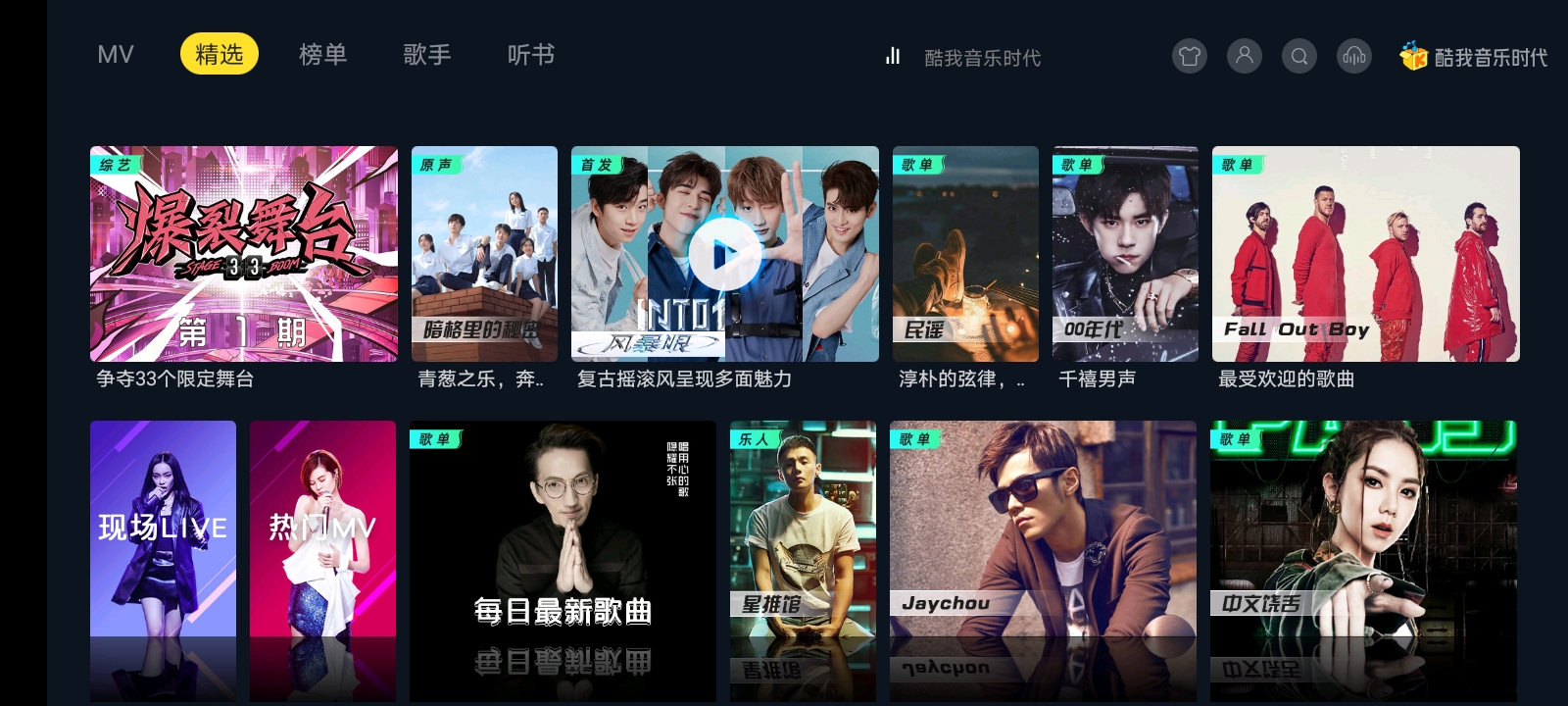The height and width of the screenshot is (706, 1568).
Task: Open the user profile icon
Action: pos(1245,56)
